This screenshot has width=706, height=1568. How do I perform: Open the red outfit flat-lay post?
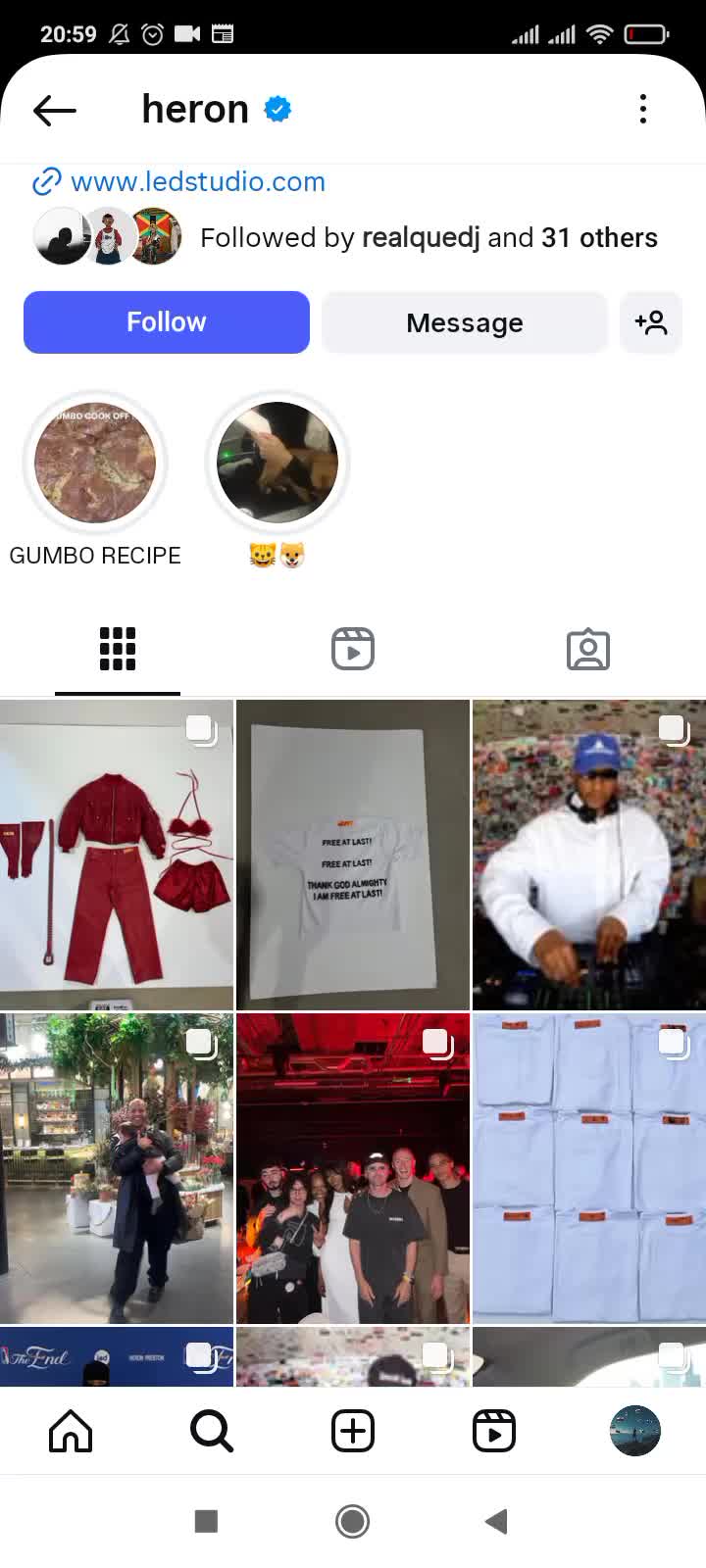117,855
